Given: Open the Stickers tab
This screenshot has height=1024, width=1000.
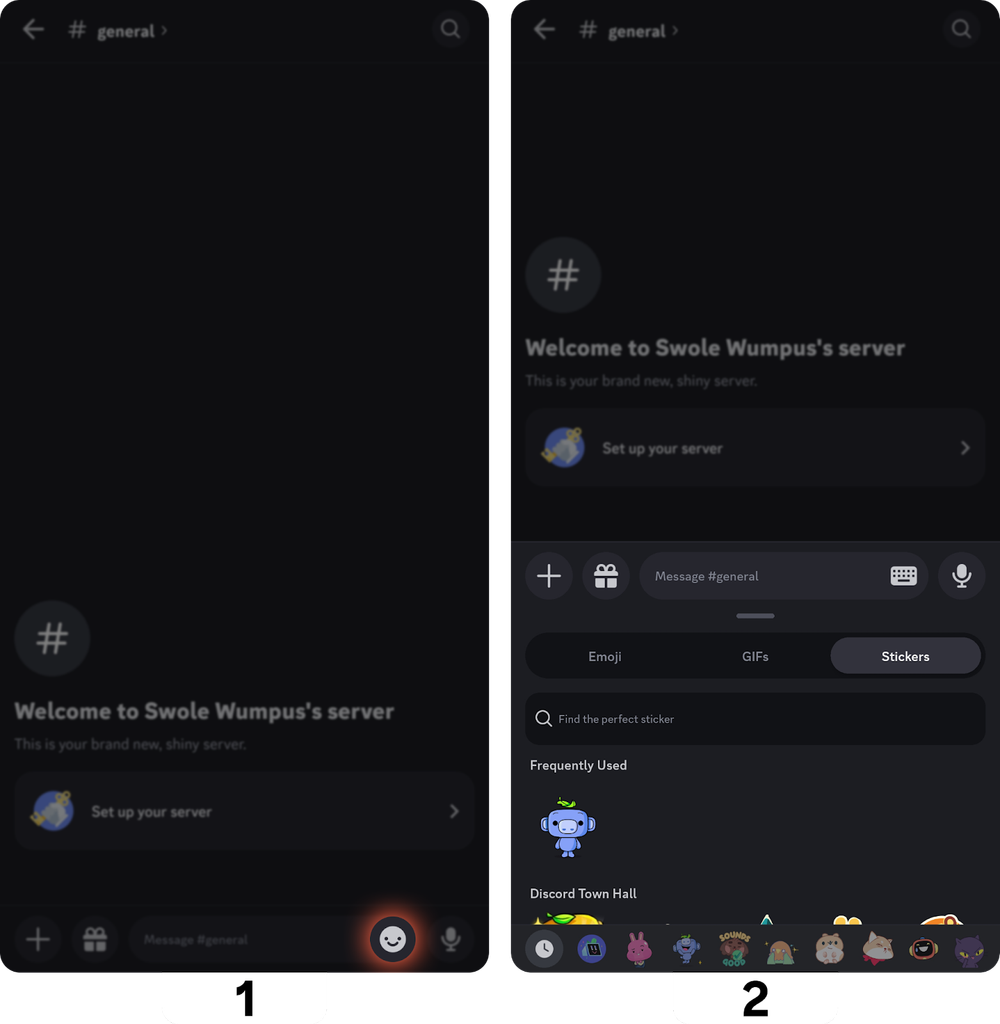Looking at the screenshot, I should click(905, 656).
